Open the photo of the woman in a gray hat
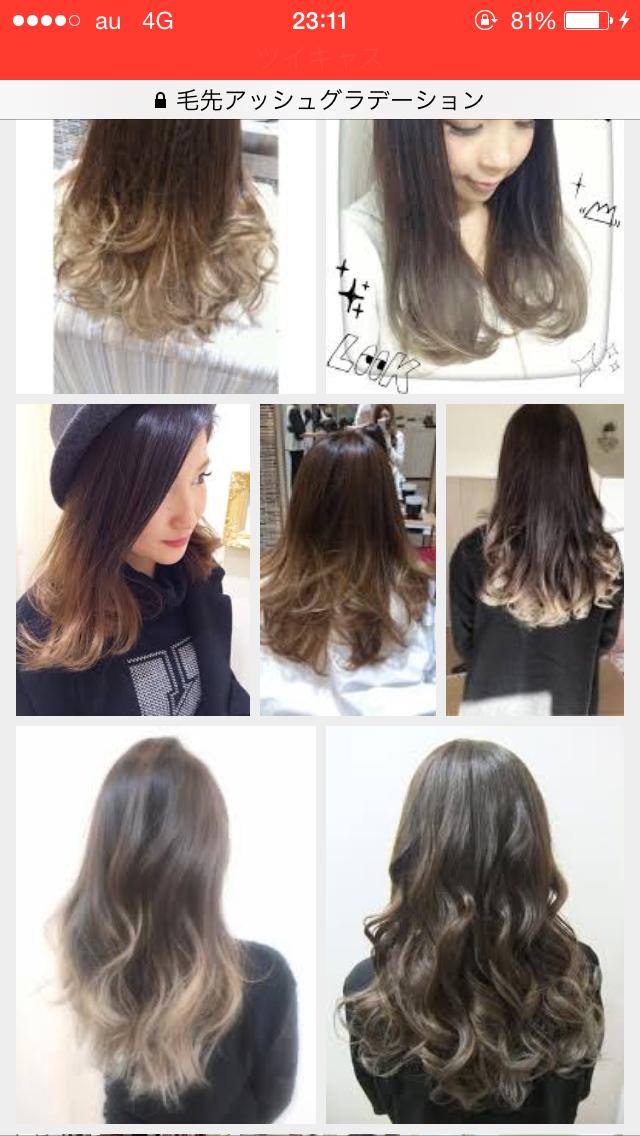This screenshot has width=640, height=1136. coord(133,560)
